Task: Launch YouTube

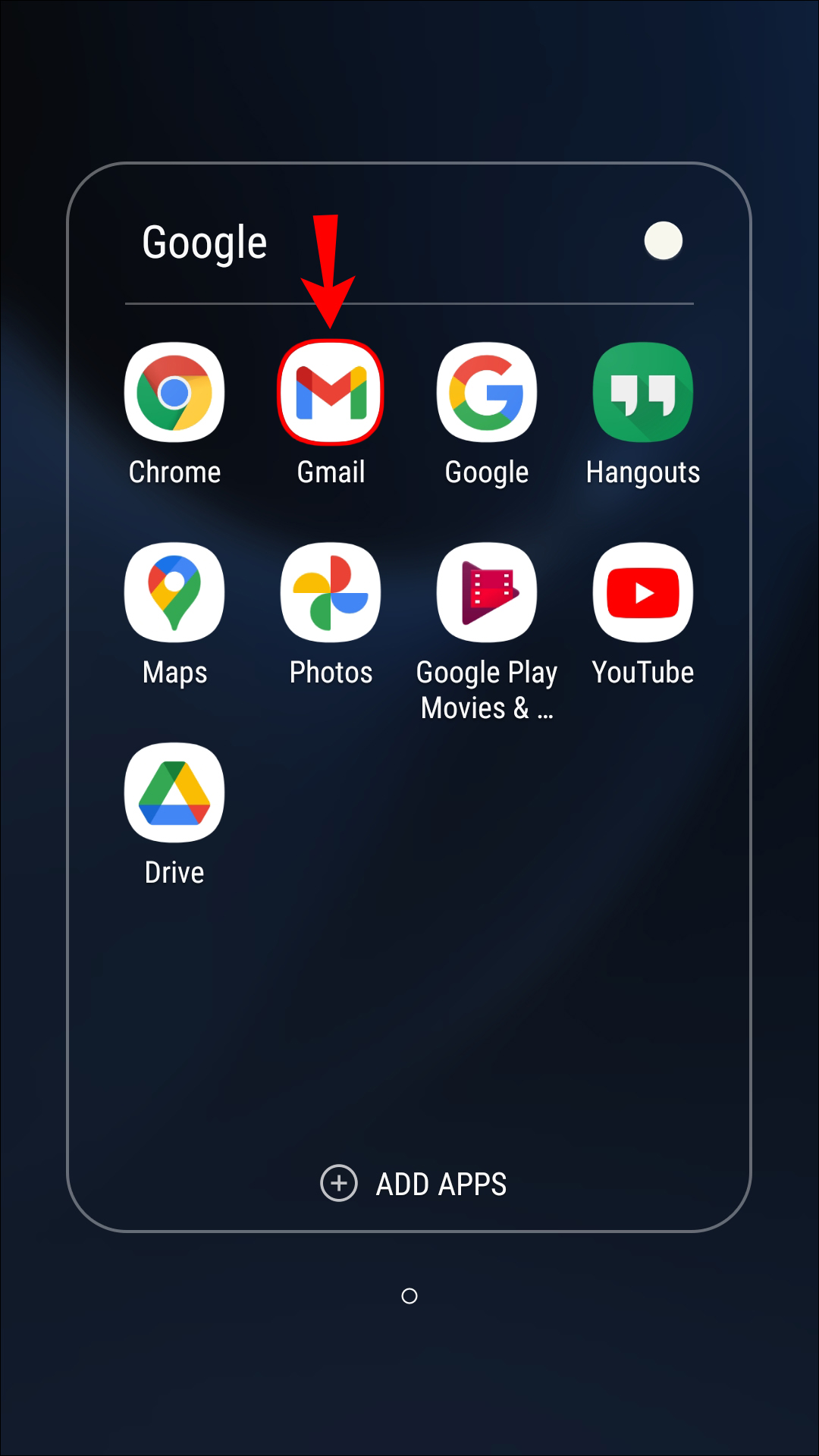Action: [x=643, y=593]
